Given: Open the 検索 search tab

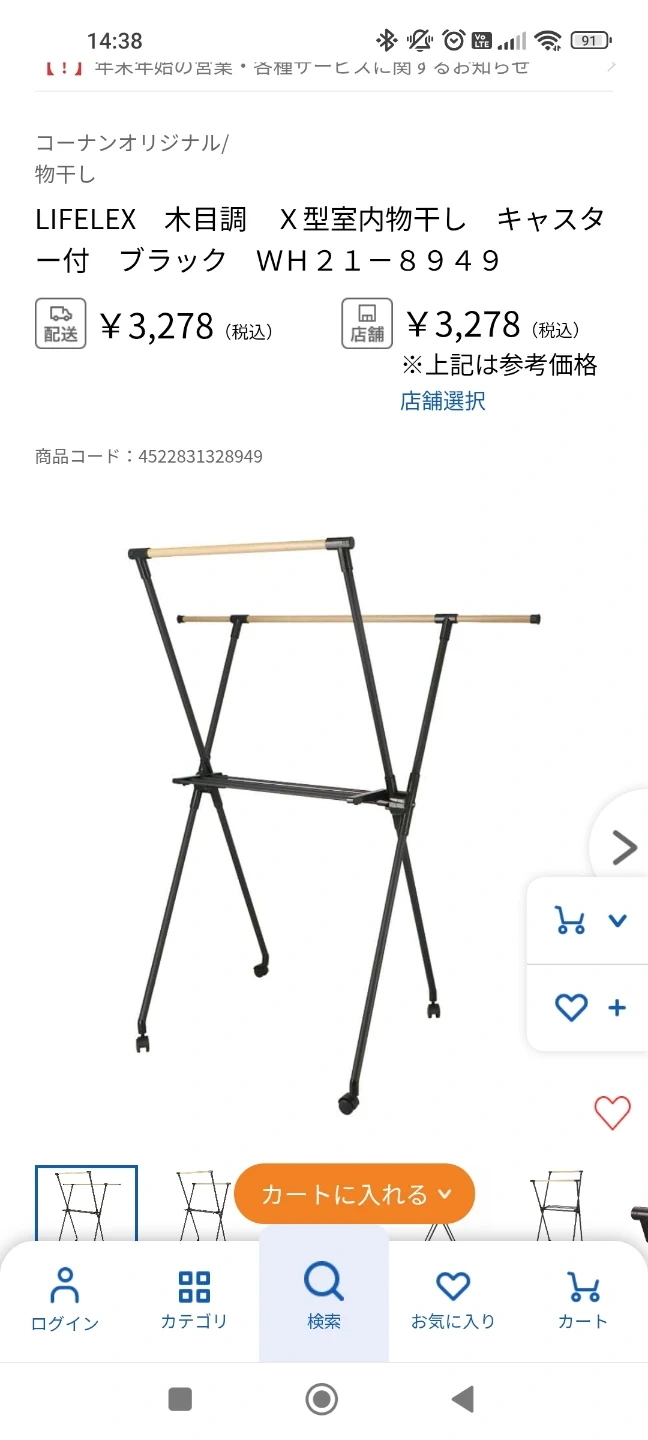Looking at the screenshot, I should pyautogui.click(x=324, y=1297).
